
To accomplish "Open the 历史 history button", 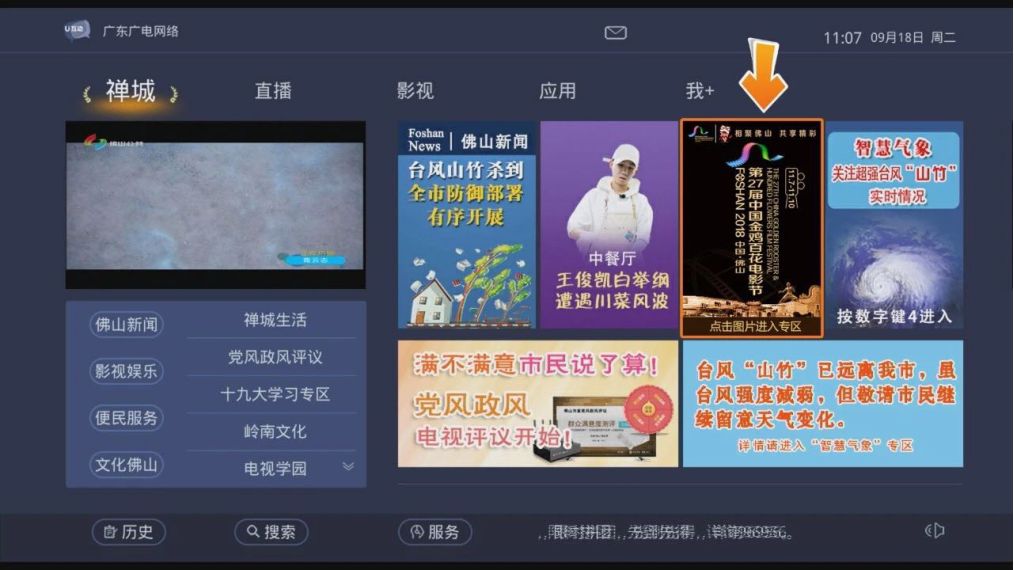I will tap(128, 532).
